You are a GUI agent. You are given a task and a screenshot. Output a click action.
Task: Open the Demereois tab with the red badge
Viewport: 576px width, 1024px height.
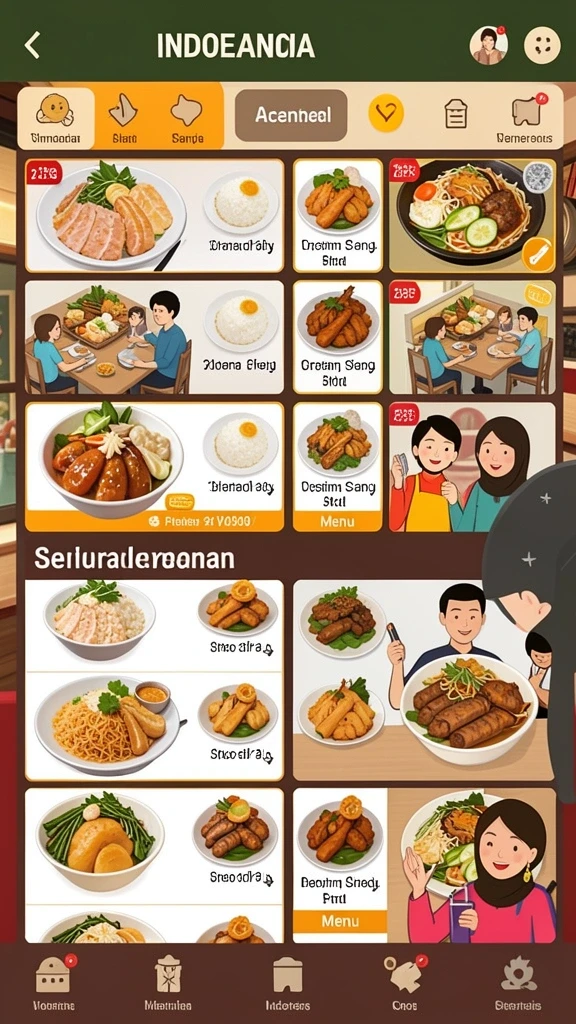pos(525,120)
